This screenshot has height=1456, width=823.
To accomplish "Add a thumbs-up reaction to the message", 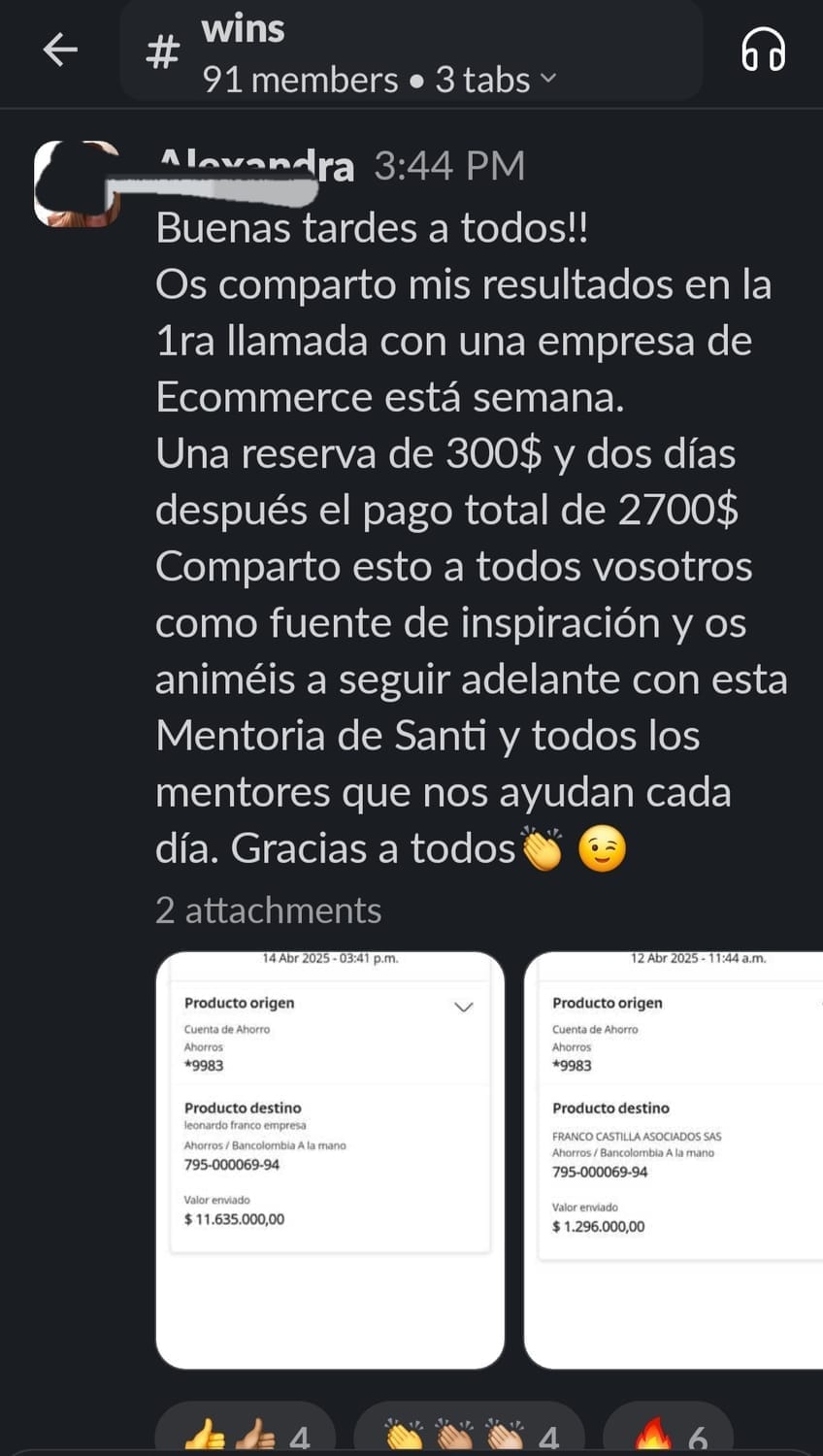I will (247, 1434).
